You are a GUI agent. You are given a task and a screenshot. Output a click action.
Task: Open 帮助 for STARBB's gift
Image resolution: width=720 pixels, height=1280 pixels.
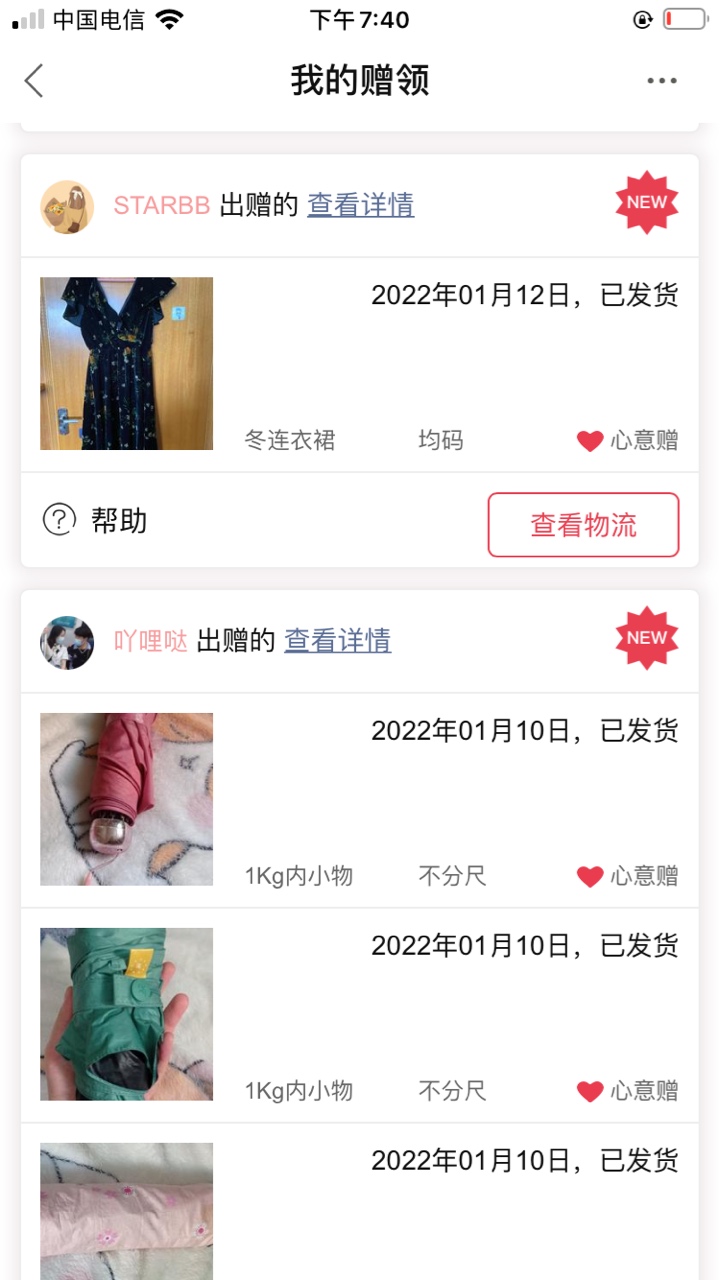95,520
